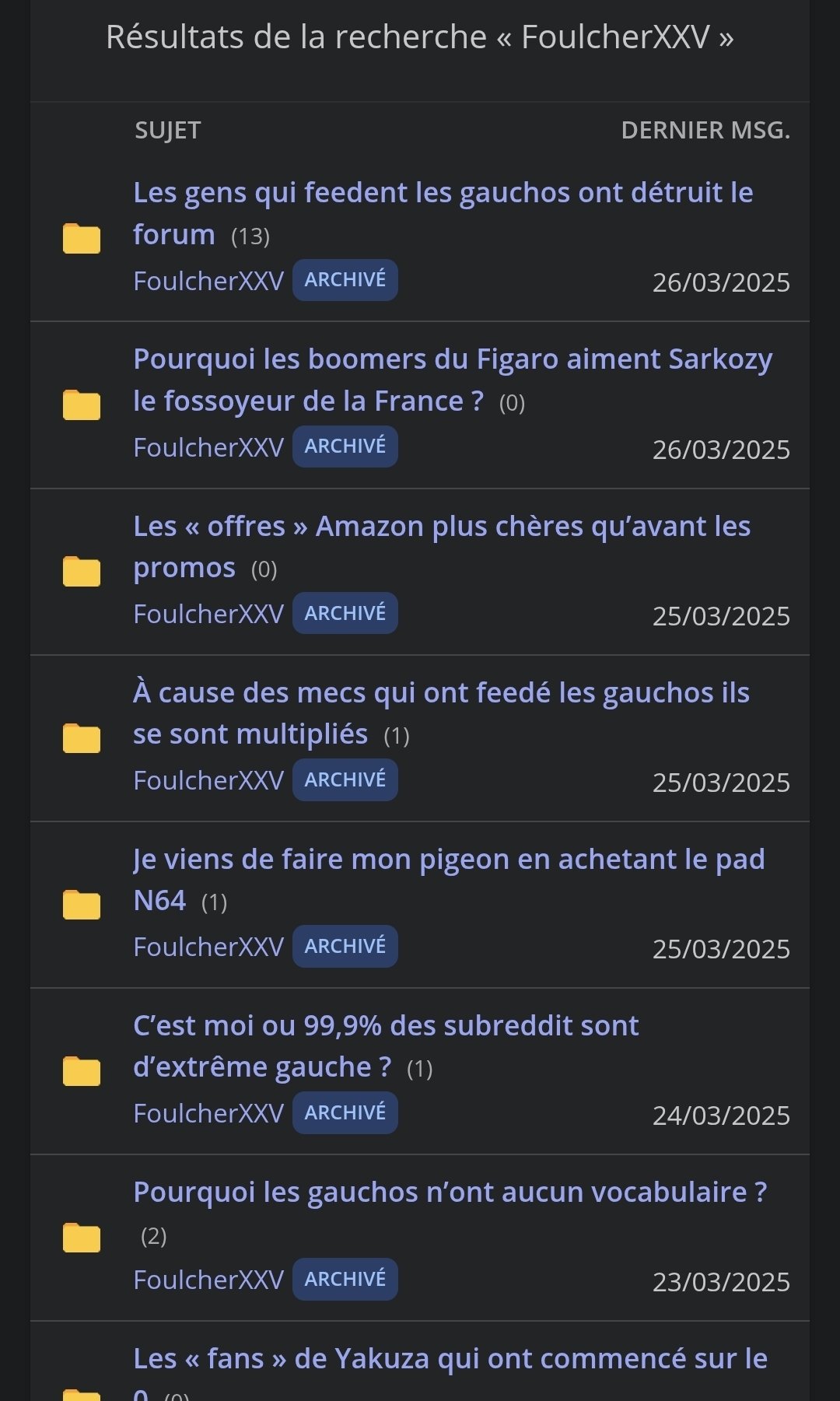Open topic "À cause des mecs qui ont feedé"
840x1401 pixels.
coord(441,713)
